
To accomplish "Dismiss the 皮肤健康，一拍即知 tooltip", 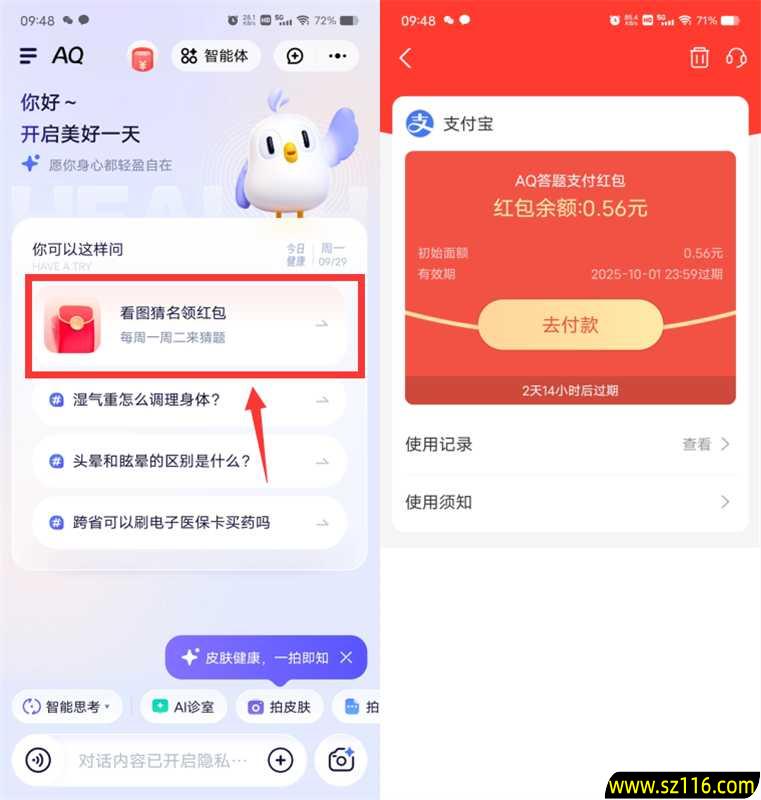I will pyautogui.click(x=346, y=657).
